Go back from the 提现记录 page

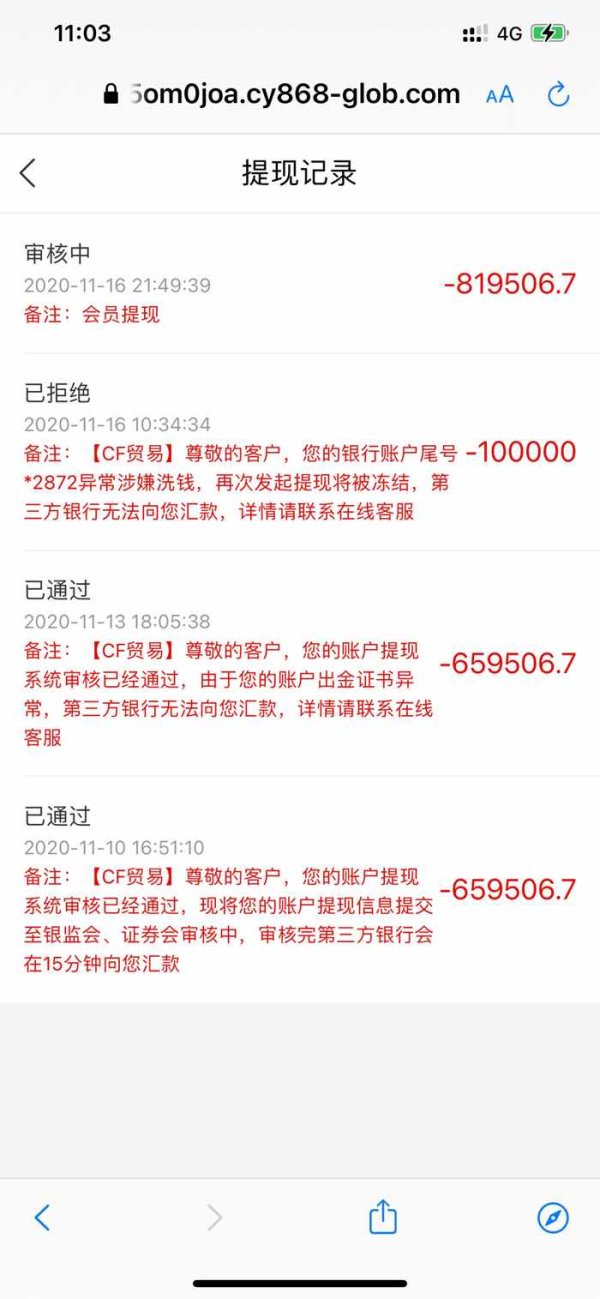point(28,173)
